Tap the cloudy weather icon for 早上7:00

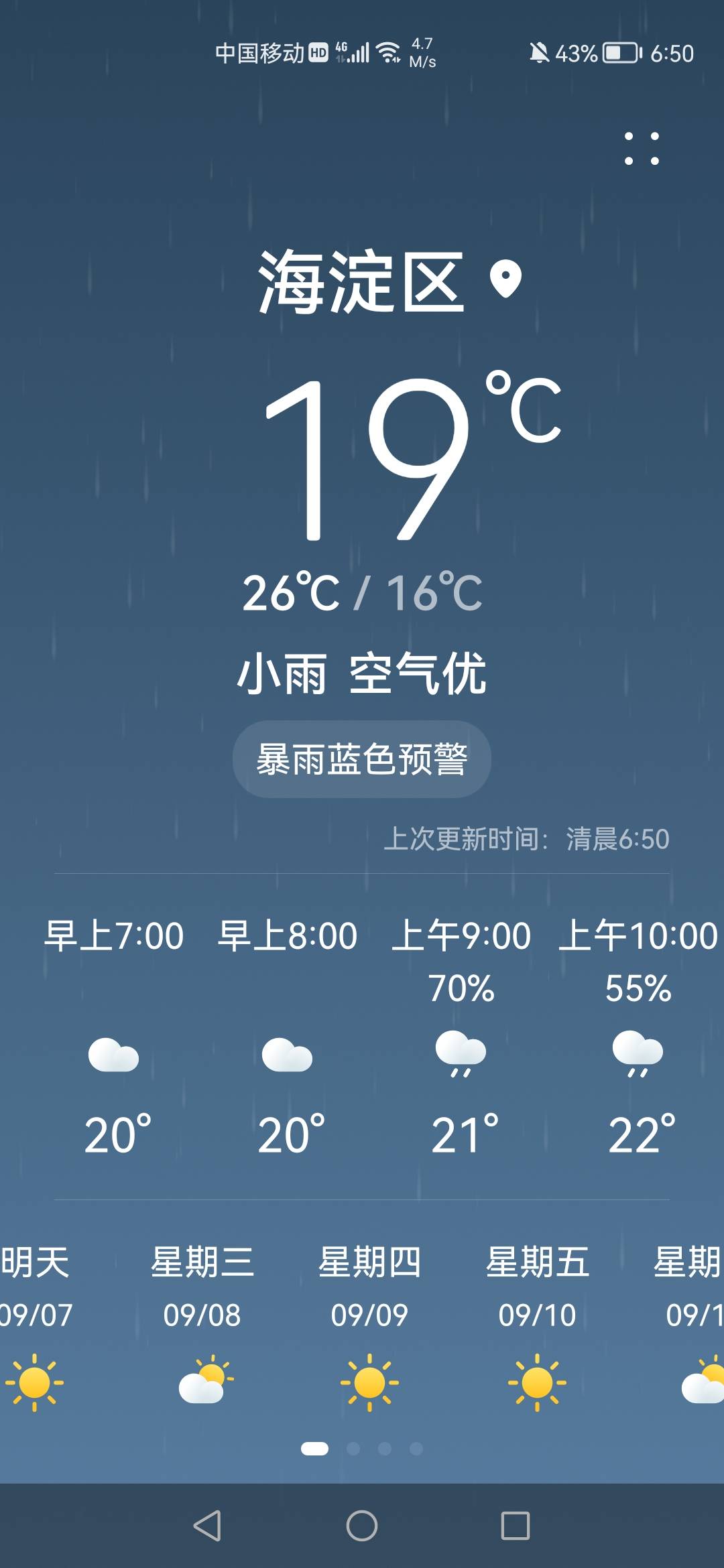point(114,1055)
